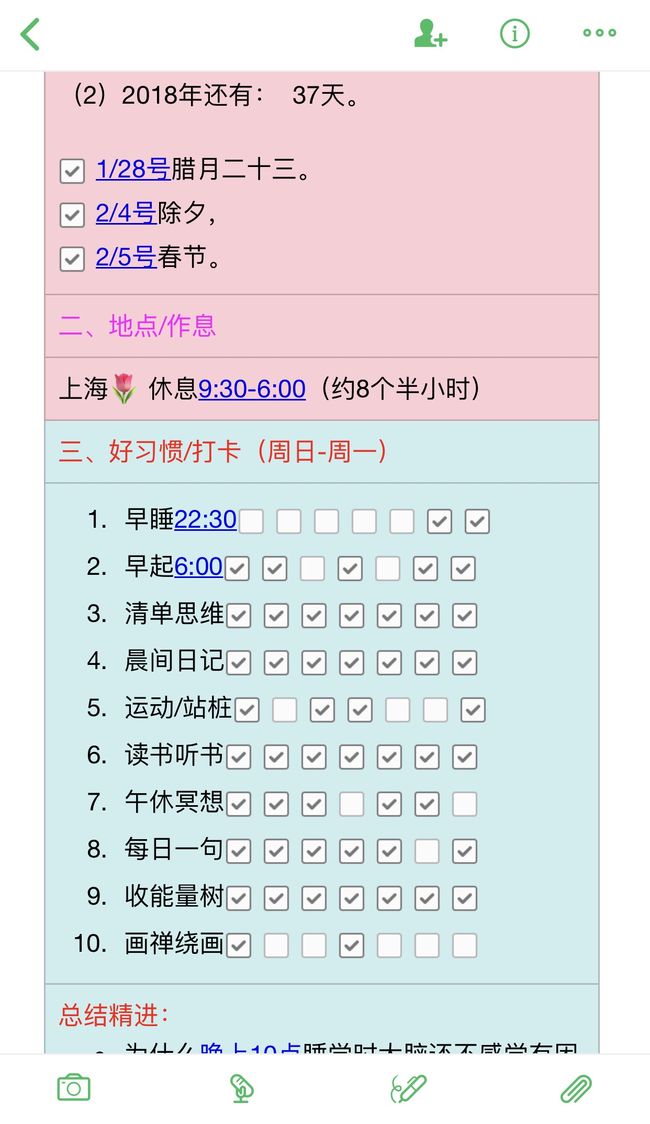Open the share with people icon

(430, 33)
